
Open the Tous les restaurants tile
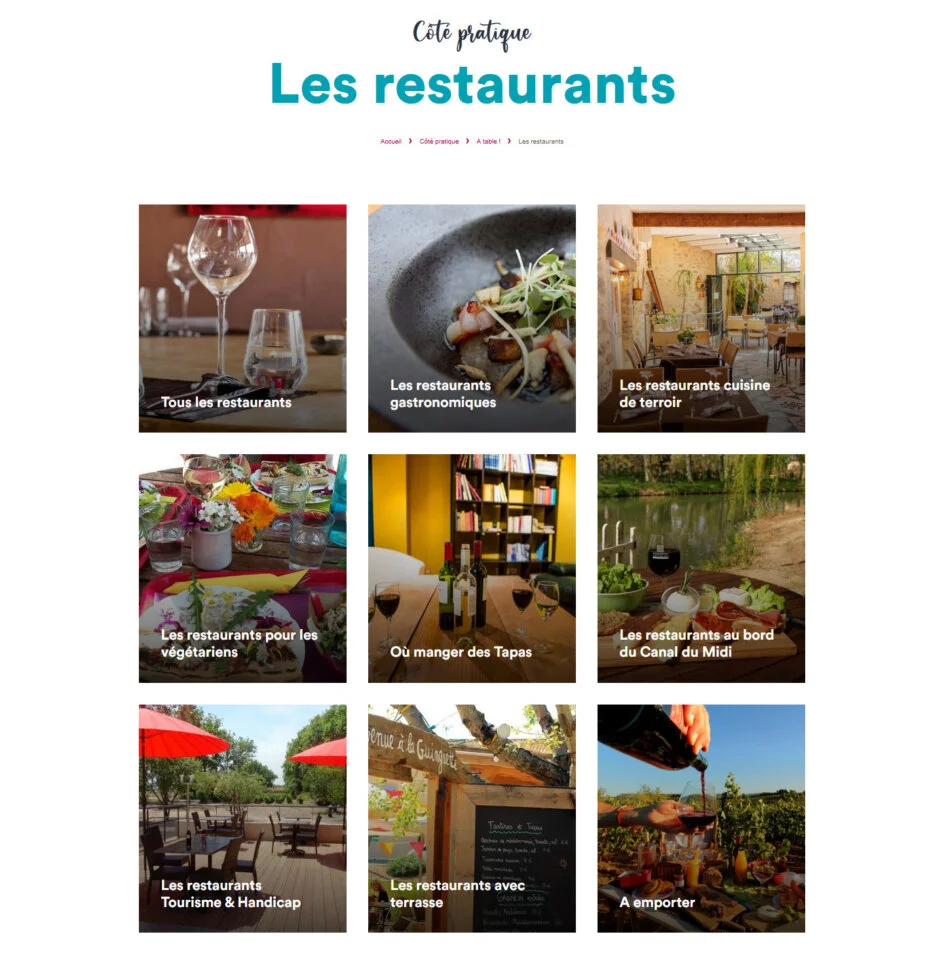click(242, 318)
